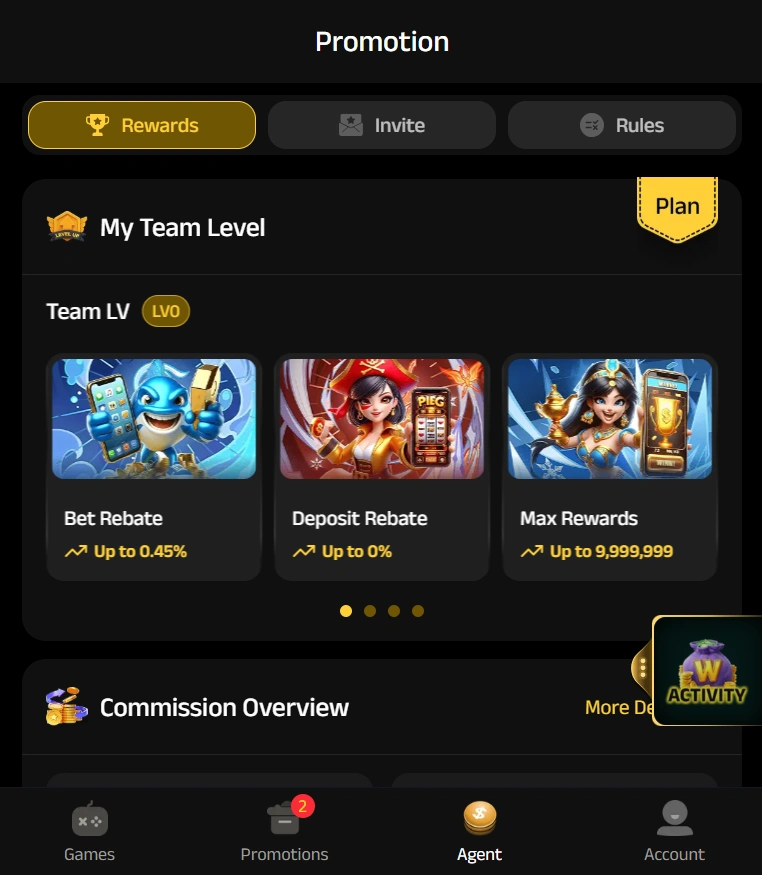
Task: Click the person icon above Account
Action: pos(674,819)
